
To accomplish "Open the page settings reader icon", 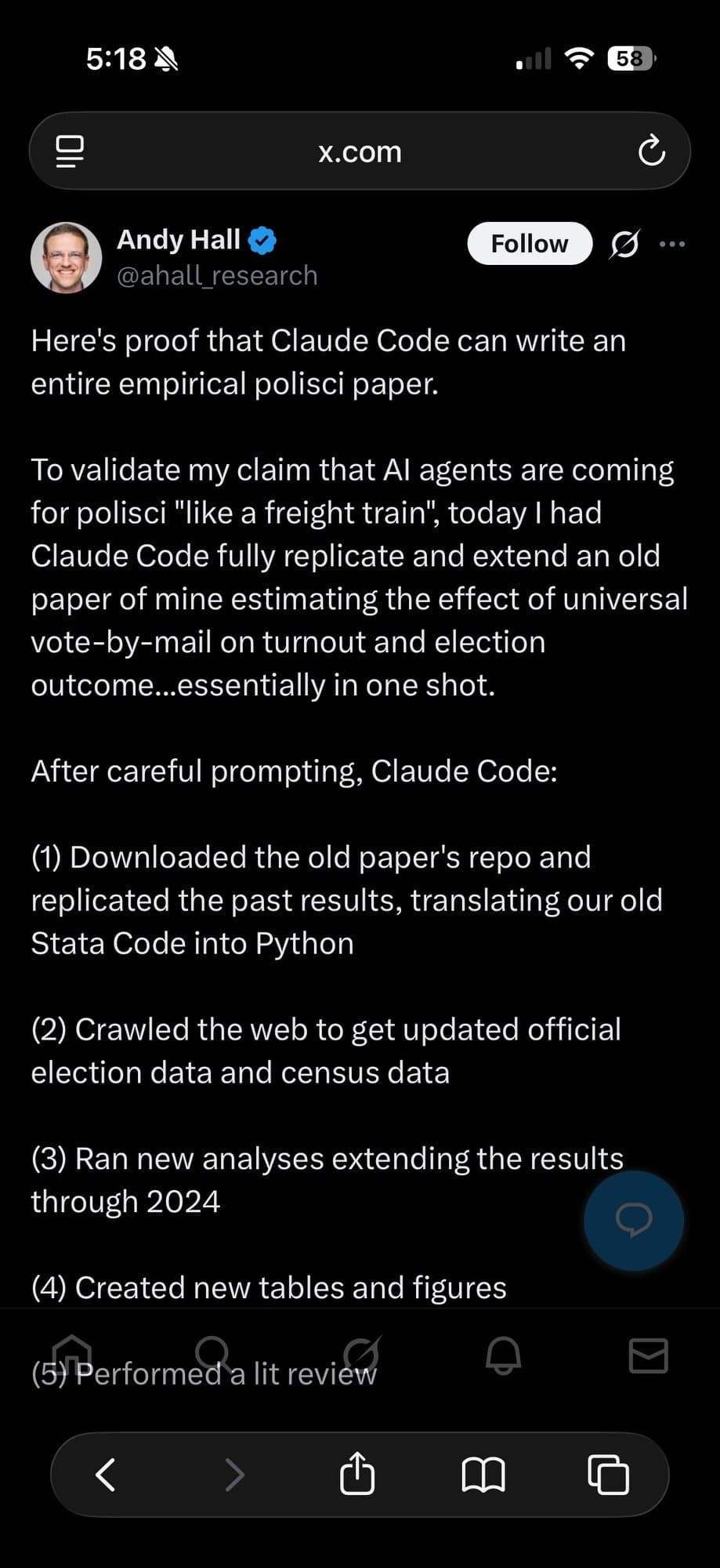I will coord(70,151).
